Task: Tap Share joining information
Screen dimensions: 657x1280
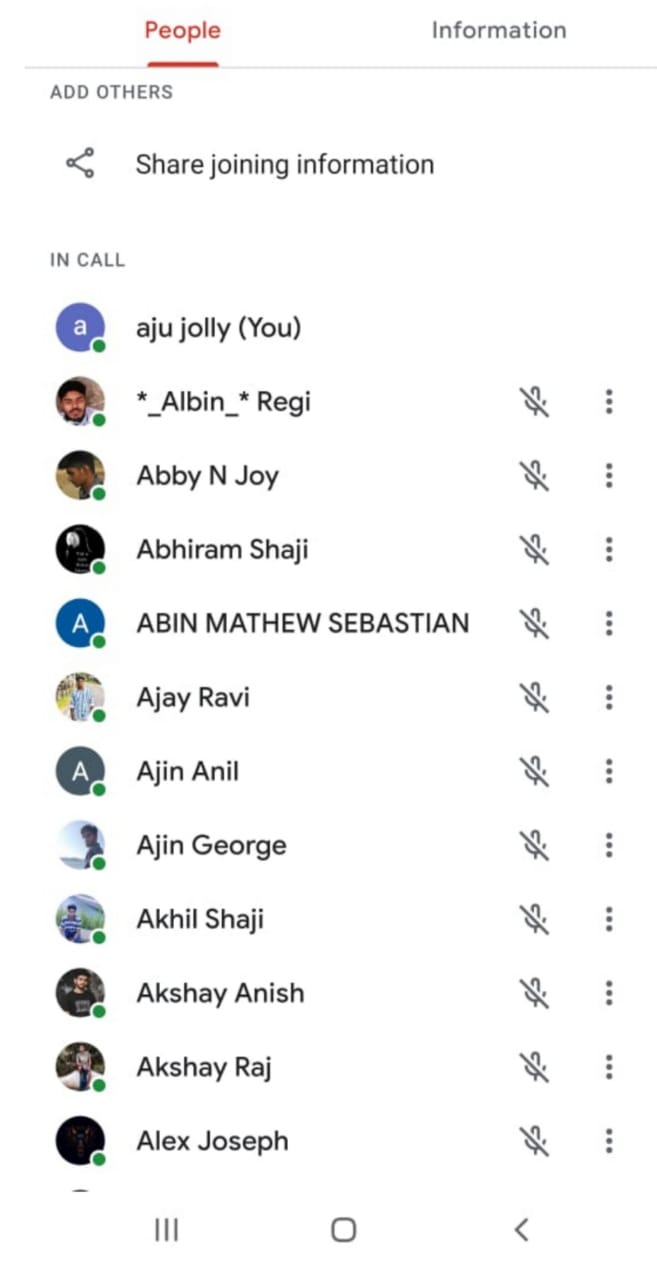Action: pos(284,164)
